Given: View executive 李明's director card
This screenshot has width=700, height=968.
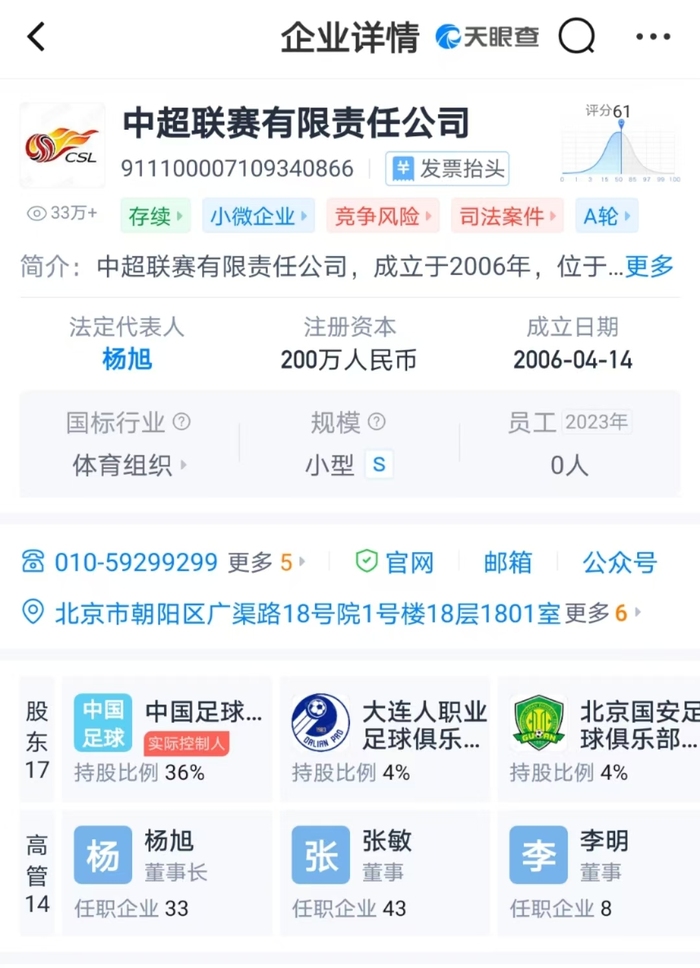Looking at the screenshot, I should coord(600,872).
